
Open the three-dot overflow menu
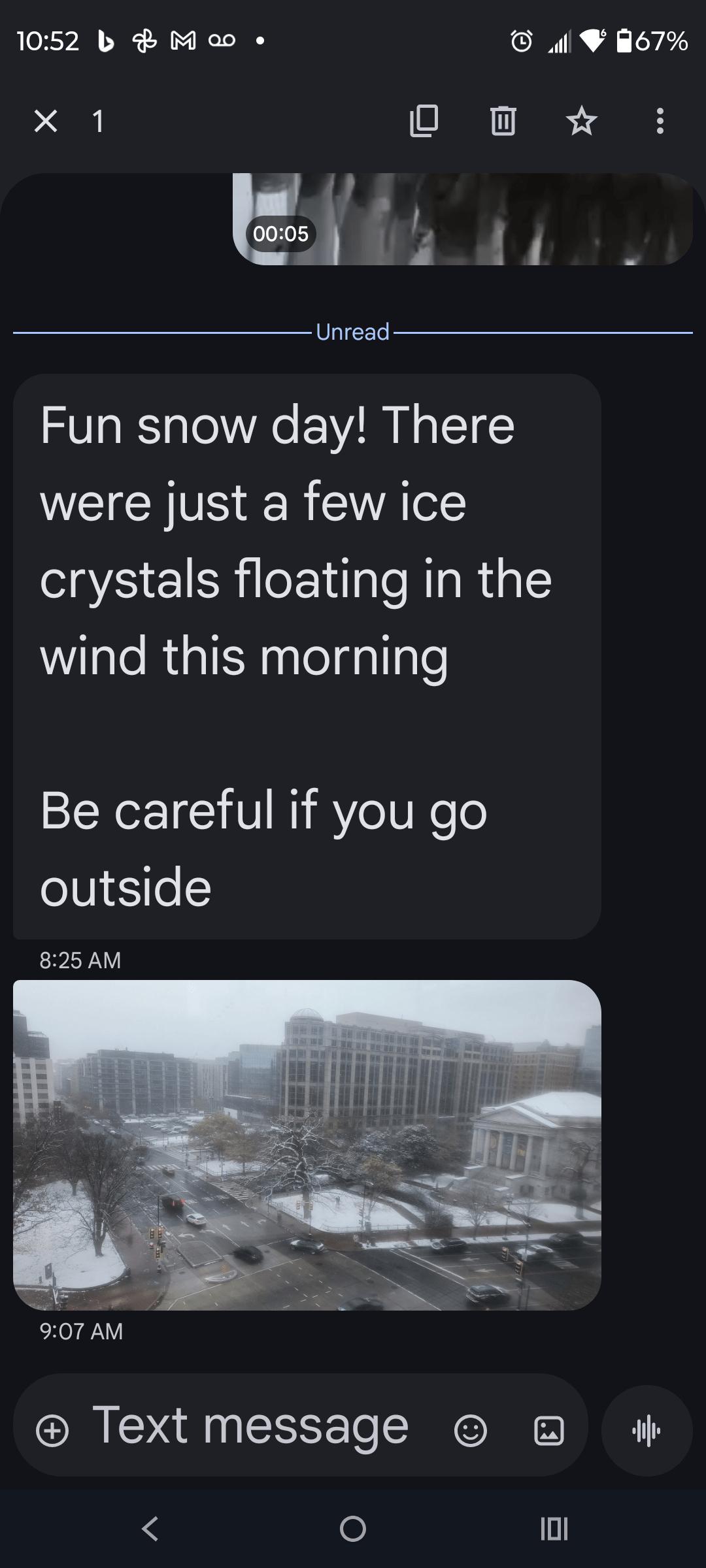tap(660, 121)
